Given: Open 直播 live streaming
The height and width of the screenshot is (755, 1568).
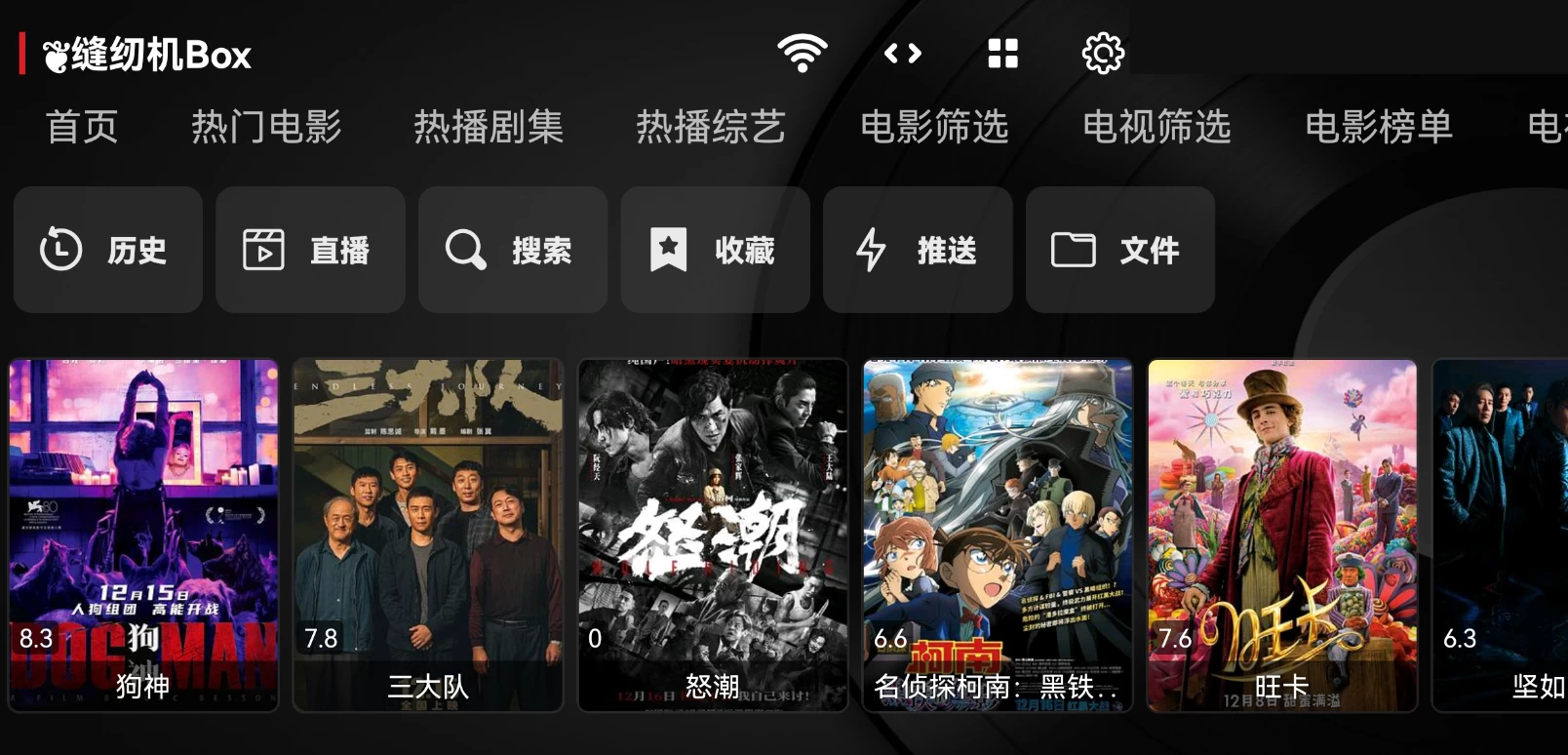Looking at the screenshot, I should [x=310, y=250].
